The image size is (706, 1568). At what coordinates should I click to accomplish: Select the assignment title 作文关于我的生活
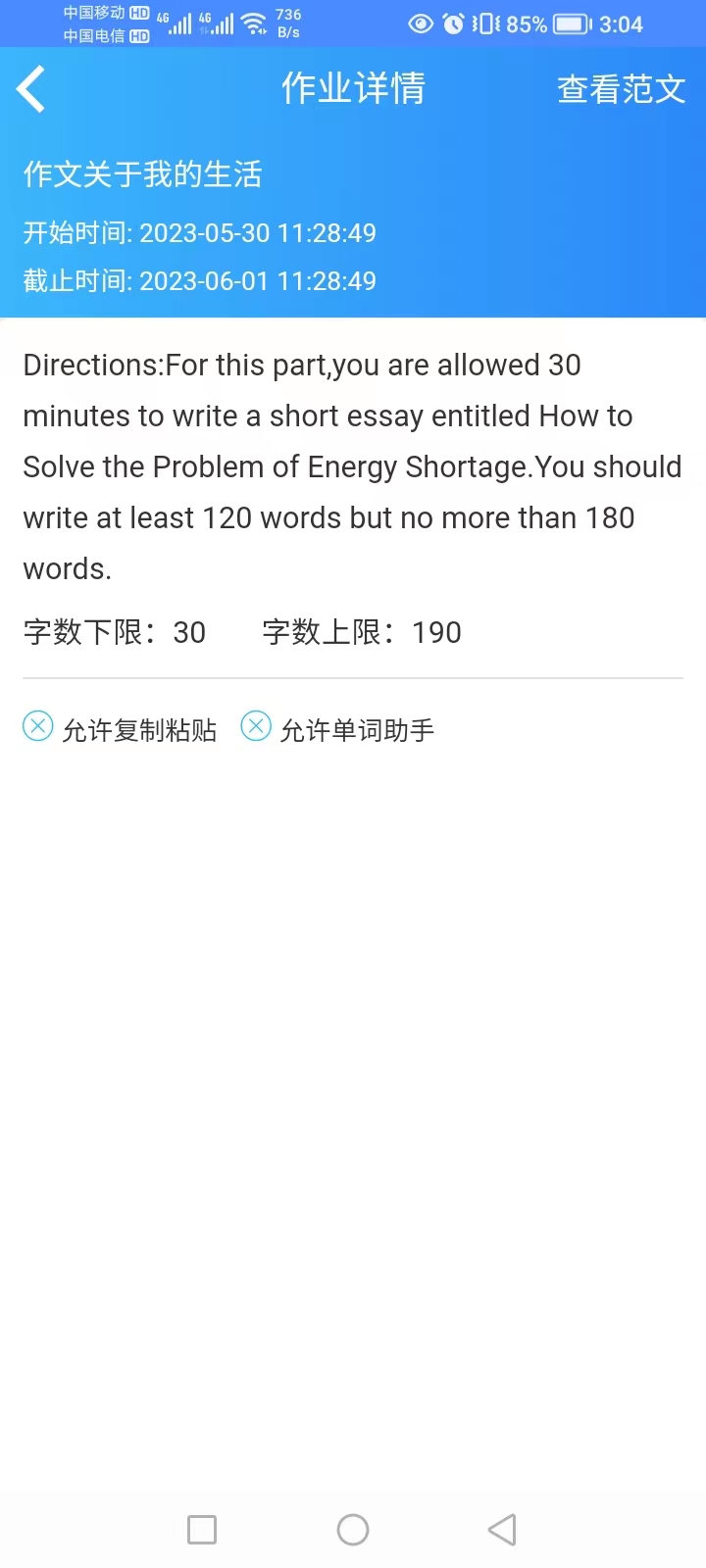[x=142, y=174]
